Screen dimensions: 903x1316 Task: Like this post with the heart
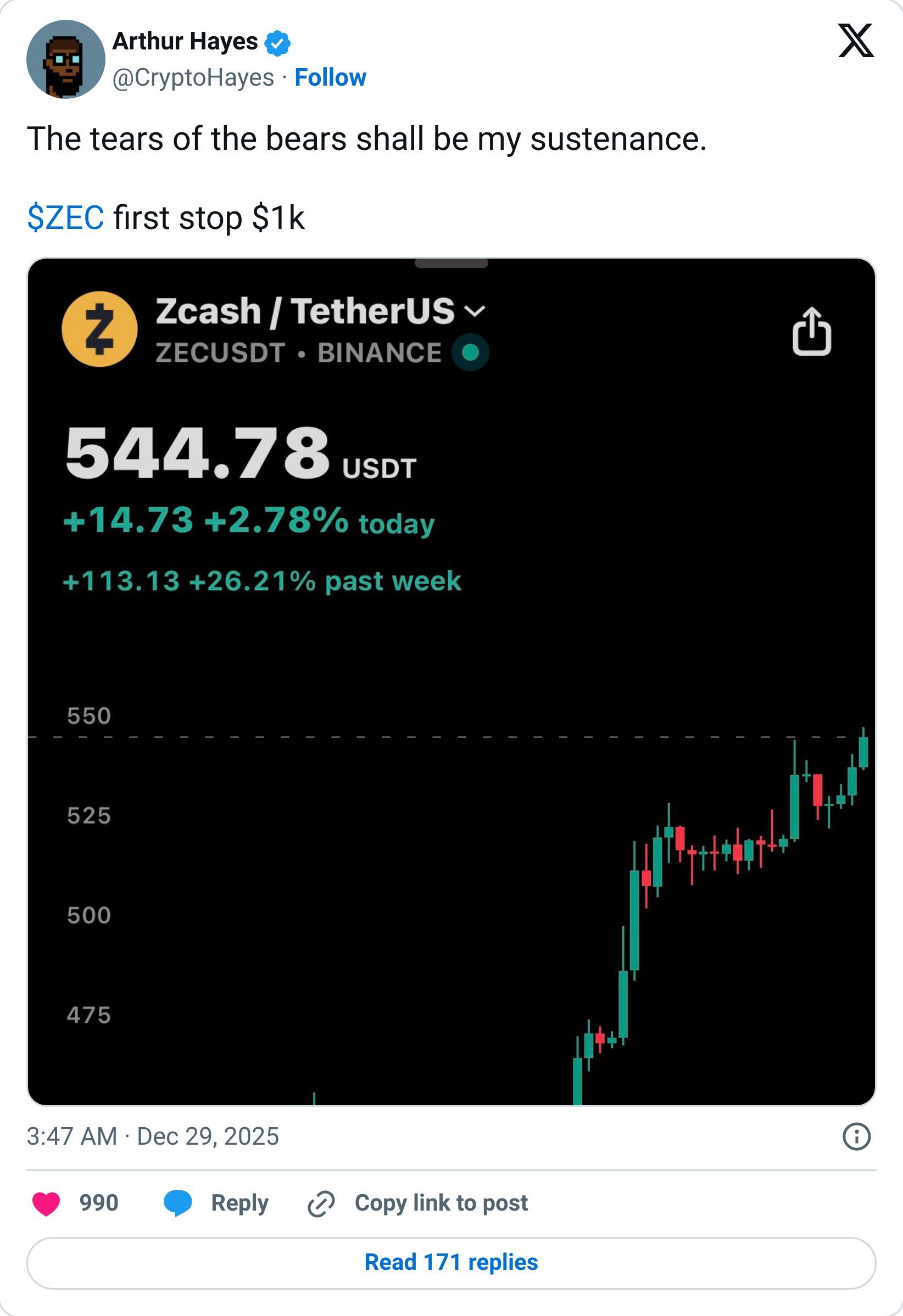point(47,1203)
